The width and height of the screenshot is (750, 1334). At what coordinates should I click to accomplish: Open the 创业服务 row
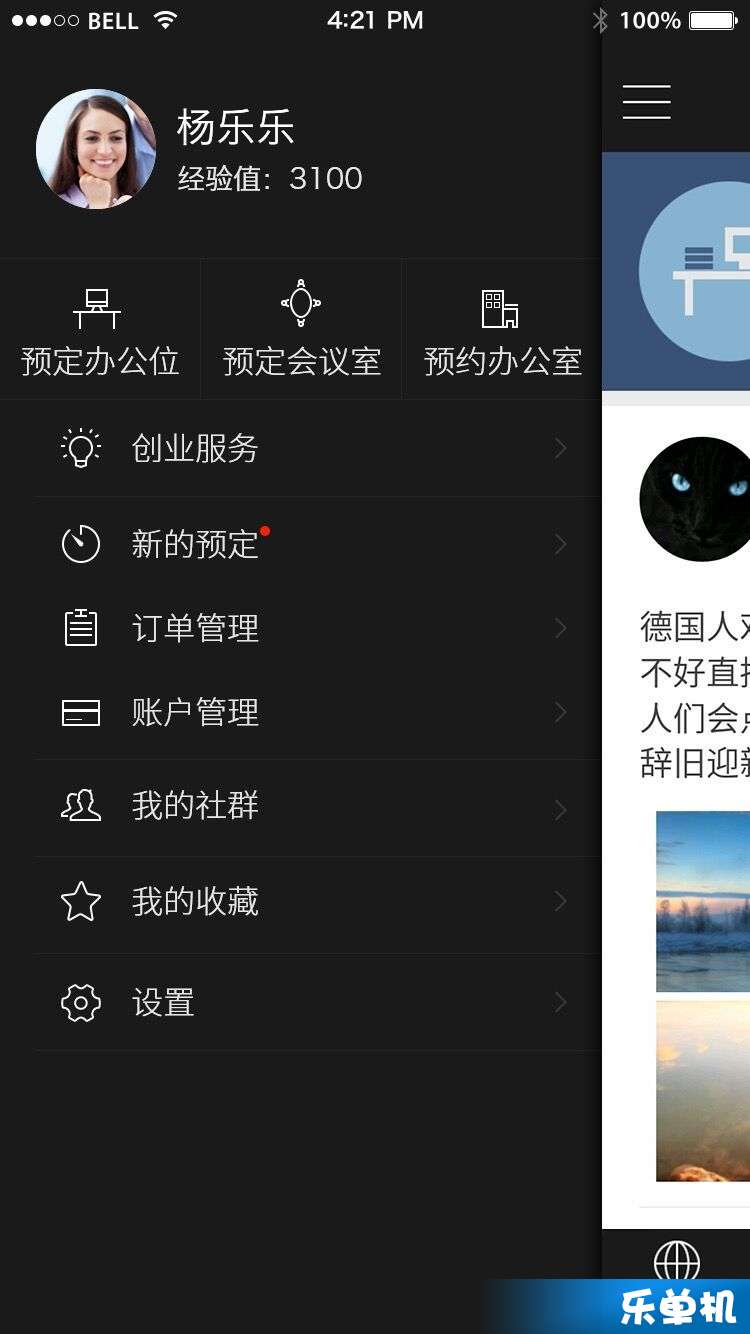[x=300, y=448]
